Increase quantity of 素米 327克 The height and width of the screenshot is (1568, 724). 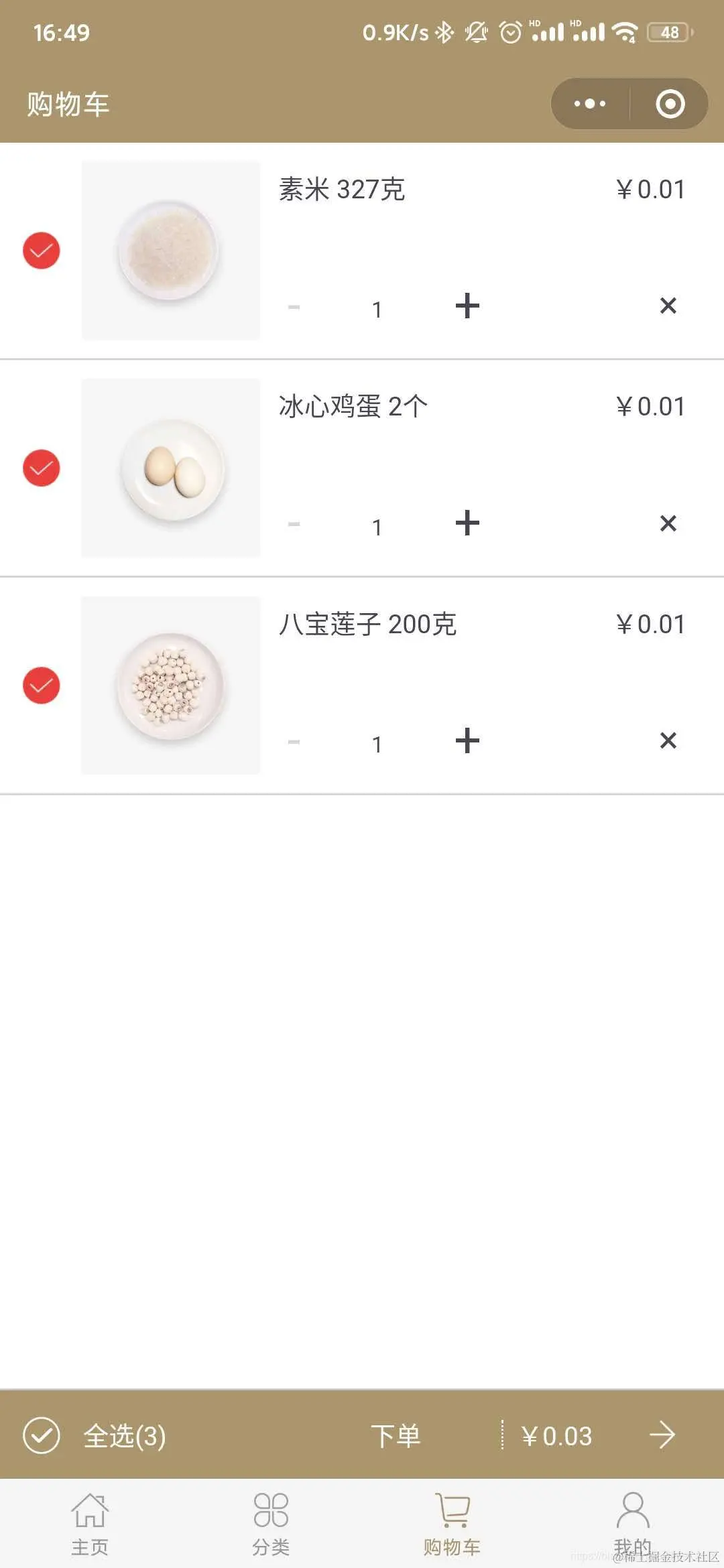(x=467, y=306)
